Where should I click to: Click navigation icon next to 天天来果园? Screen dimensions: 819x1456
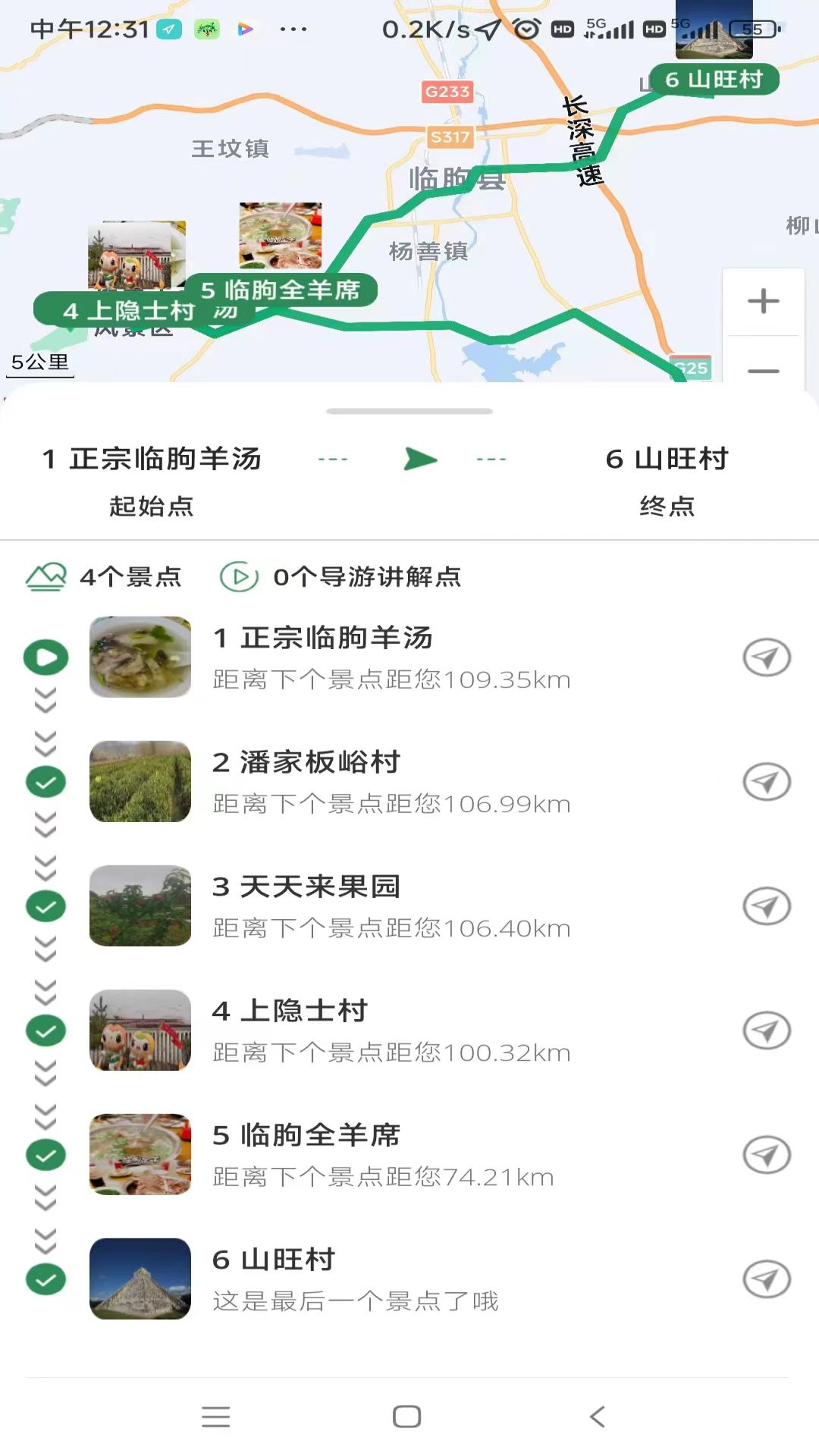coord(768,905)
